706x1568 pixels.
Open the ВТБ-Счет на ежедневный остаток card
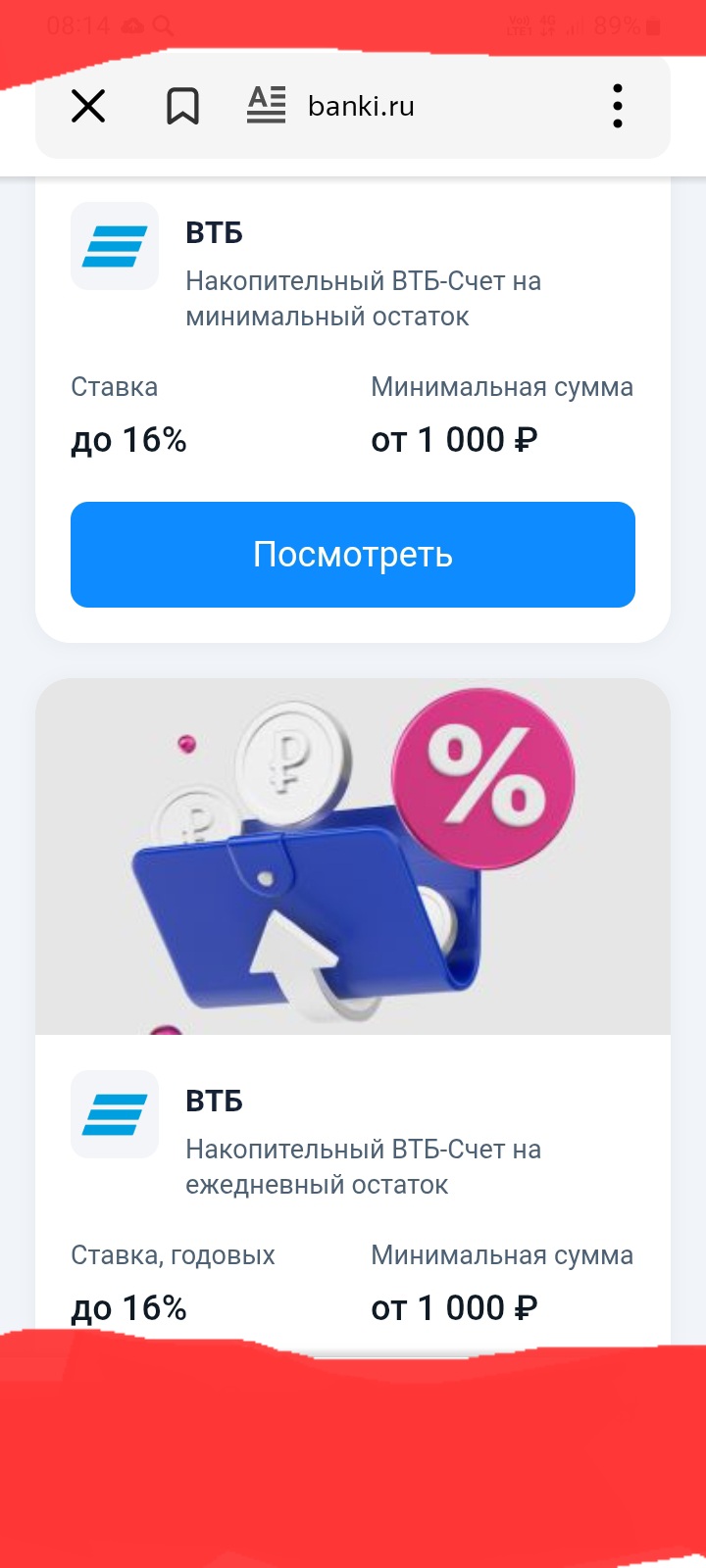(x=363, y=1166)
